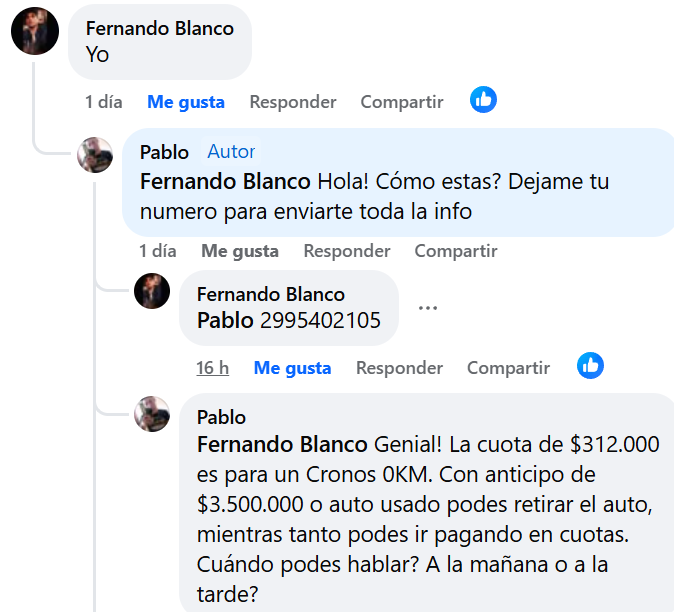Tap Responder under Pablo's "Hola!" reply
The height and width of the screenshot is (612, 674).
click(x=346, y=251)
